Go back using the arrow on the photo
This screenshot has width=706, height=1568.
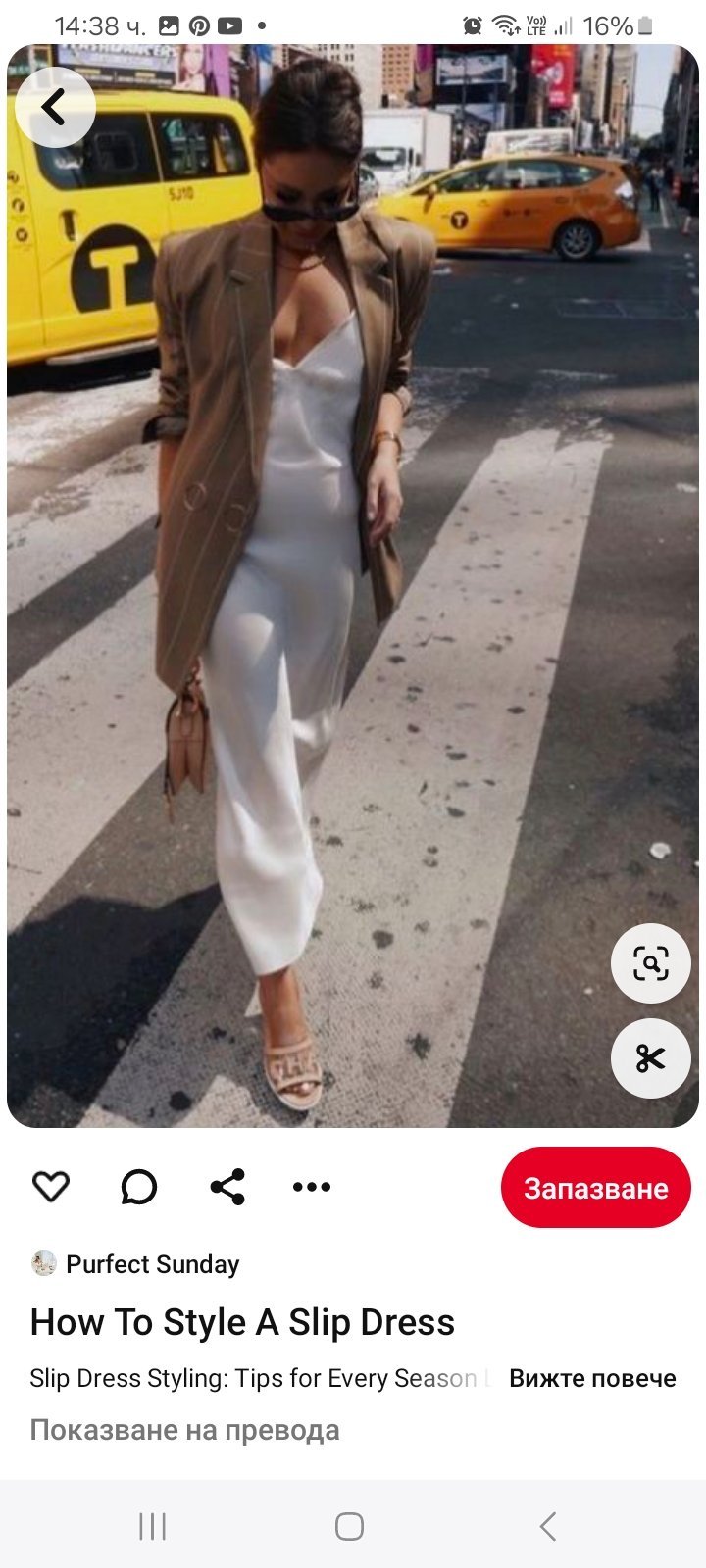[55, 107]
